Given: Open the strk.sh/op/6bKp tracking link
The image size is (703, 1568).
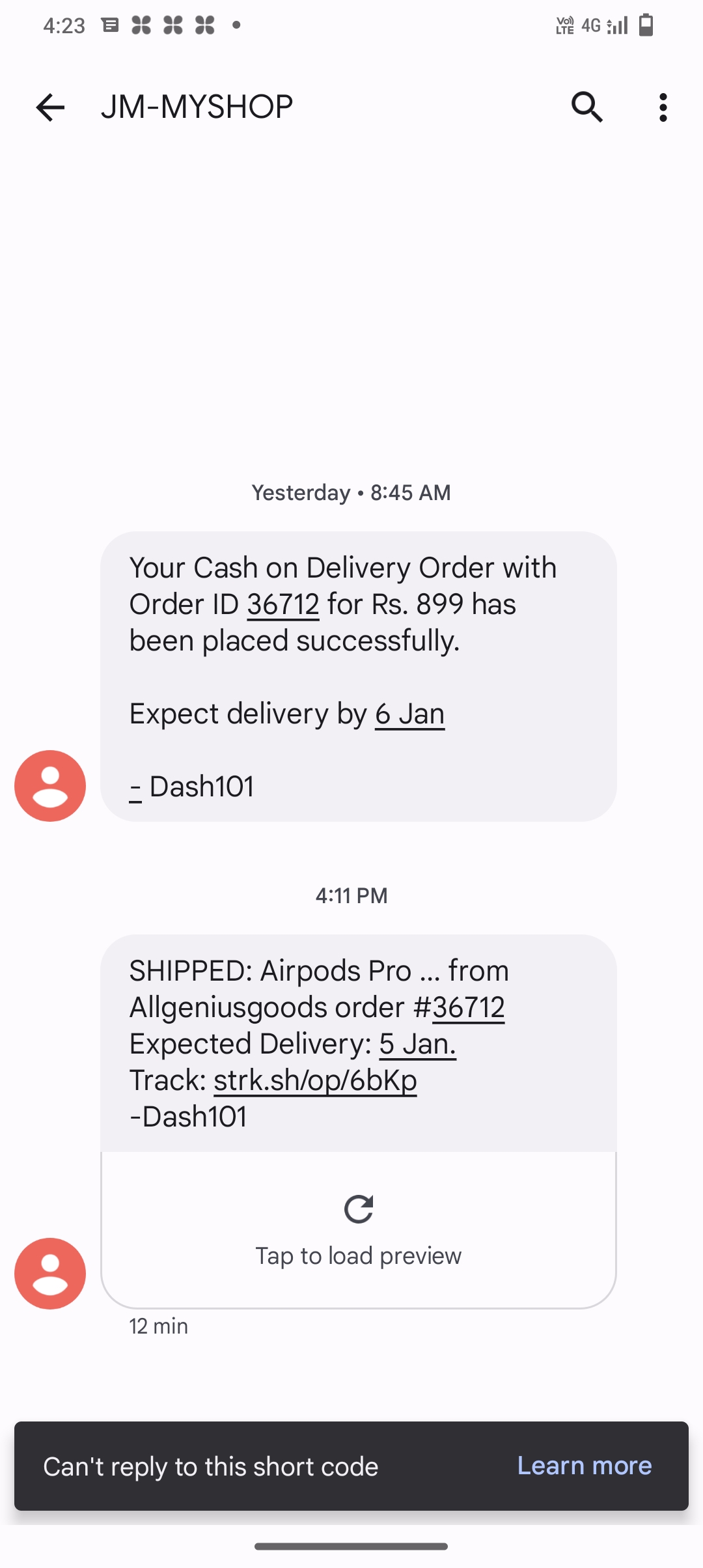Looking at the screenshot, I should point(315,1081).
